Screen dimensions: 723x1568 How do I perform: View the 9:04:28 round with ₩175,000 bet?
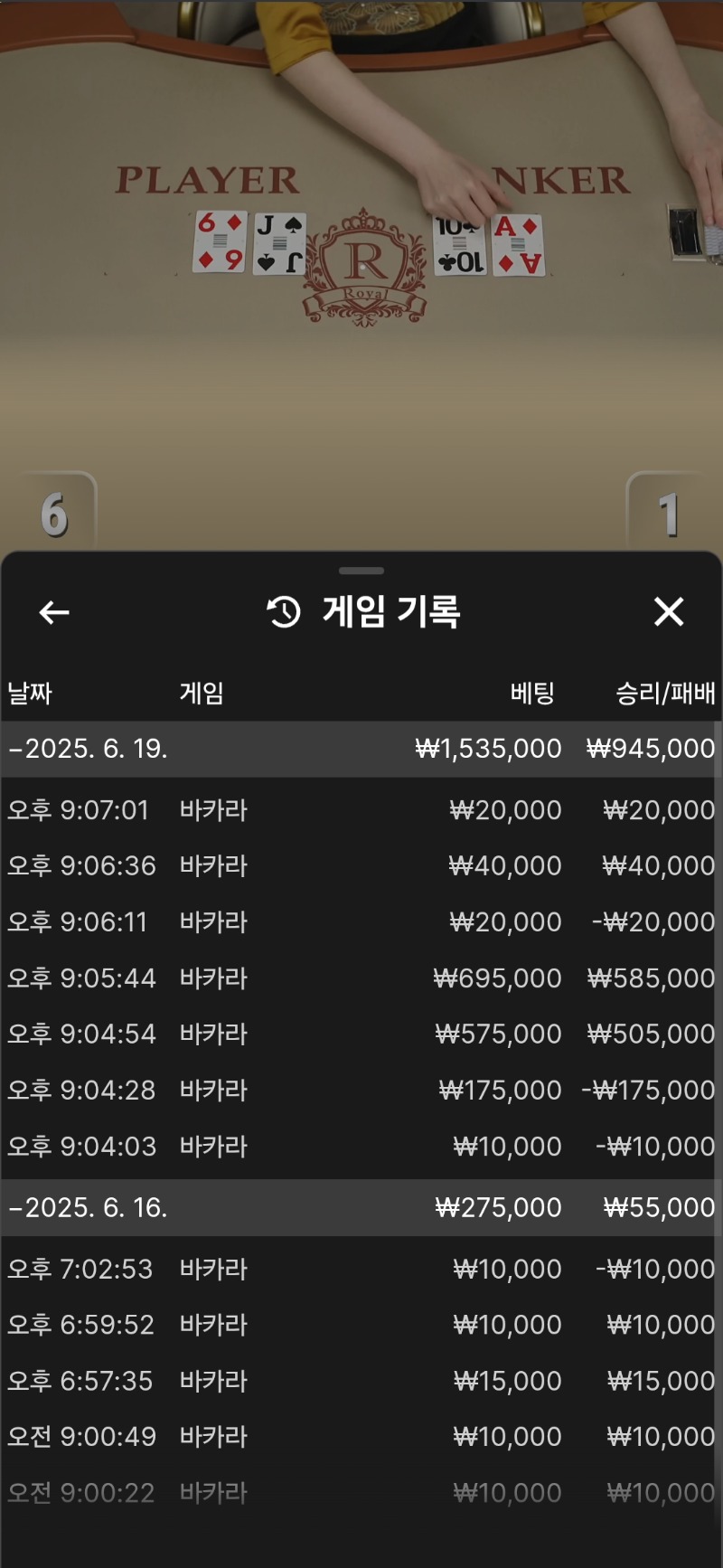[361, 1090]
